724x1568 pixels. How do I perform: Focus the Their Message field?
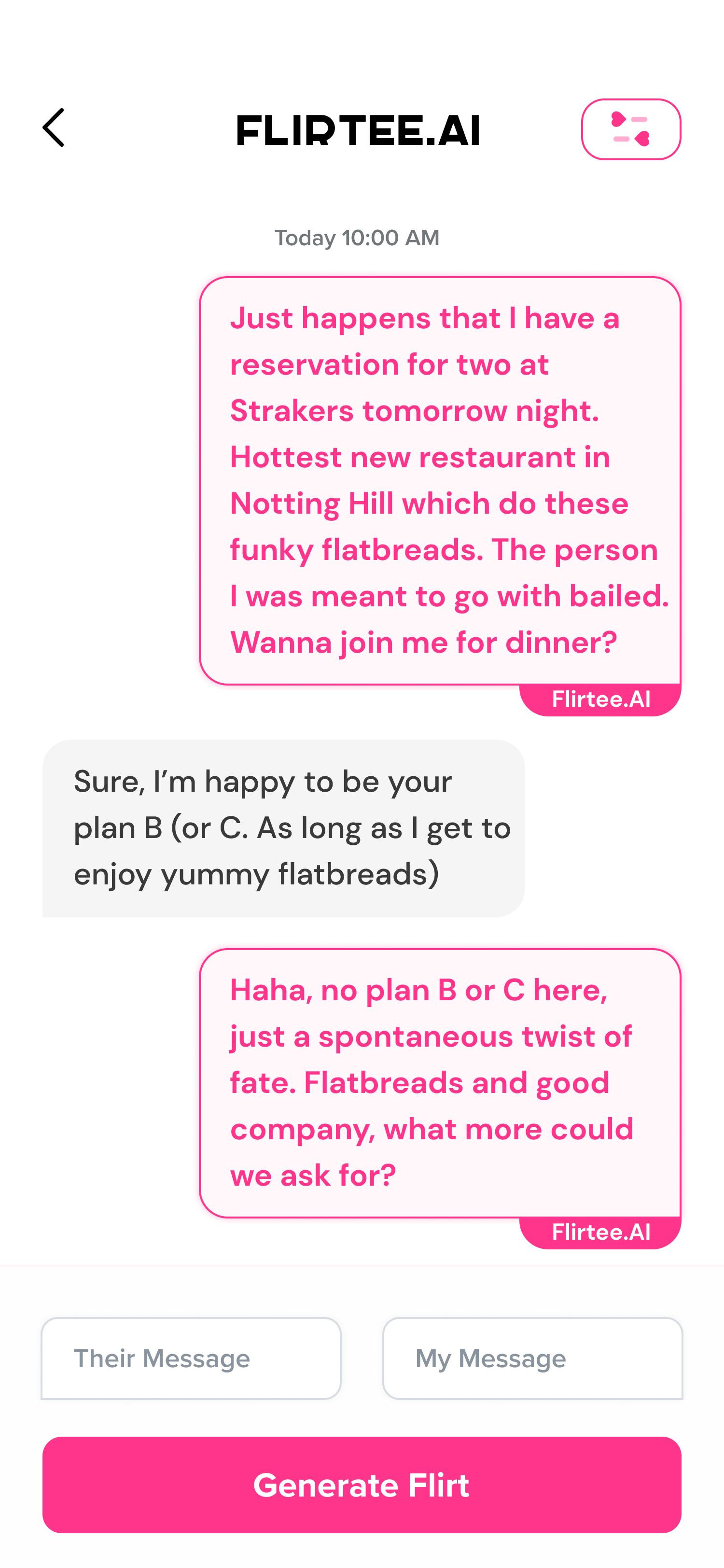pos(191,1358)
